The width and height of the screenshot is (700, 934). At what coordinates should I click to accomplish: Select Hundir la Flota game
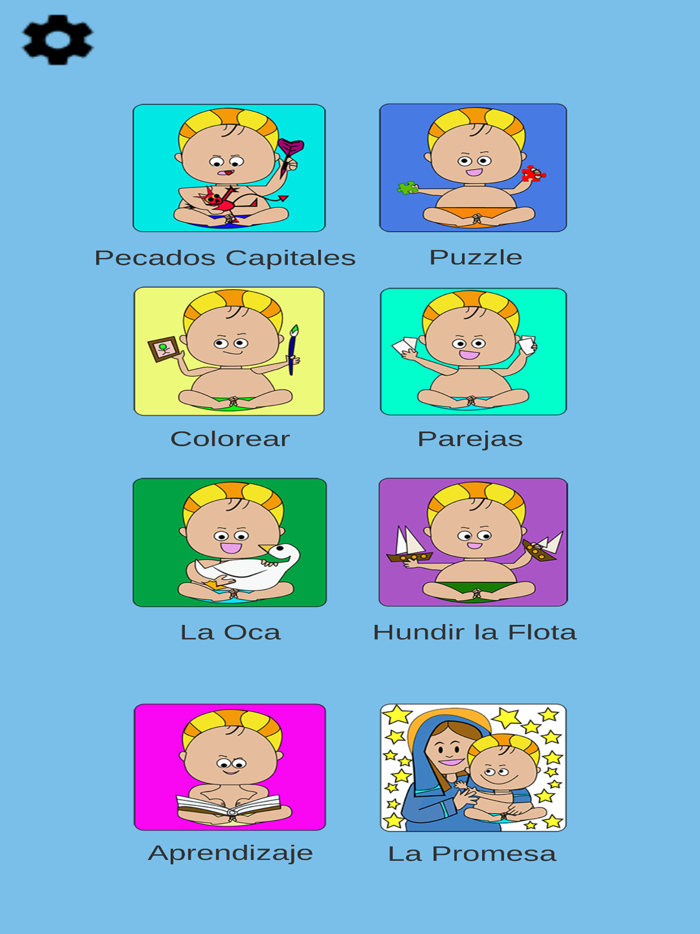coord(473,542)
